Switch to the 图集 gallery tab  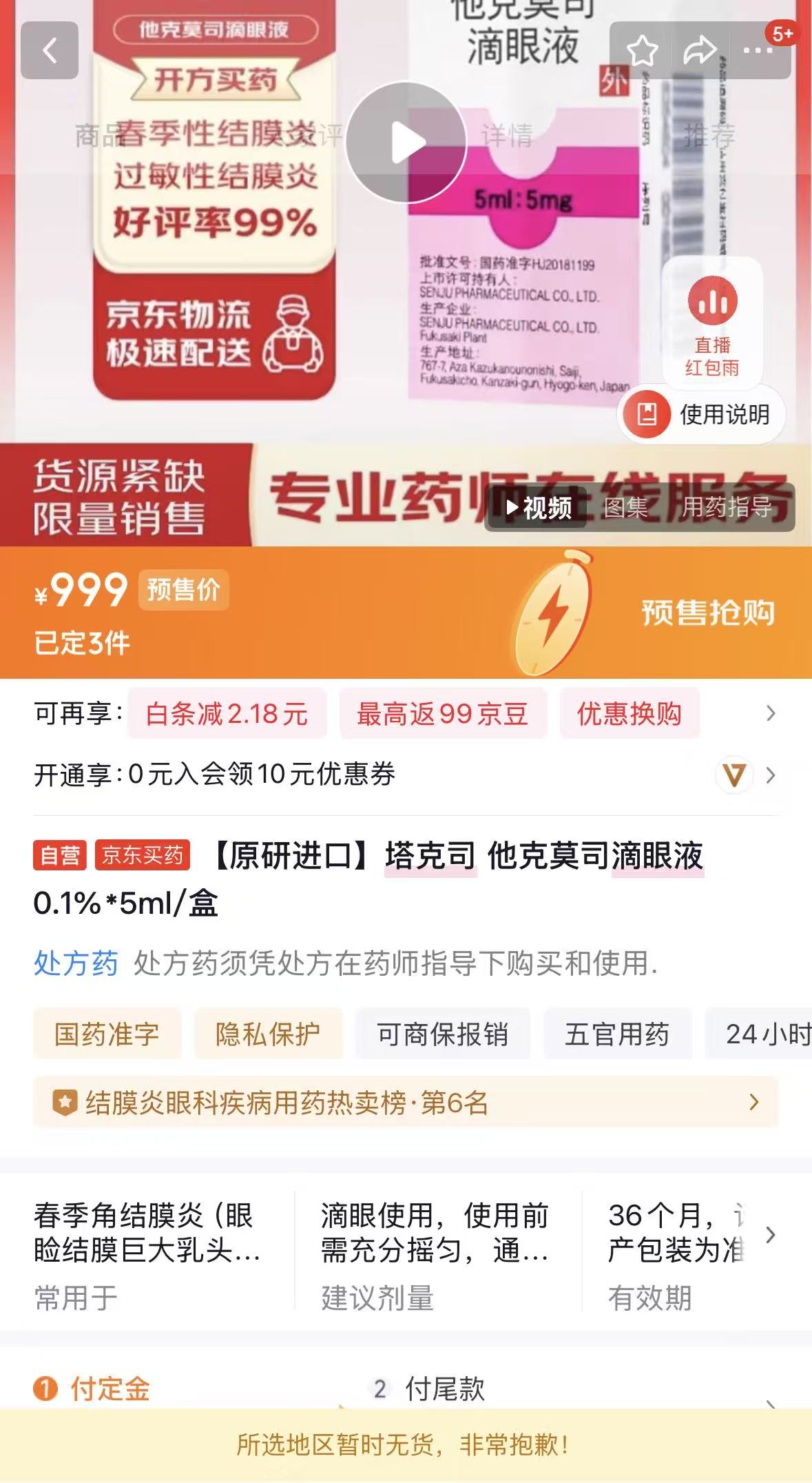coord(625,508)
